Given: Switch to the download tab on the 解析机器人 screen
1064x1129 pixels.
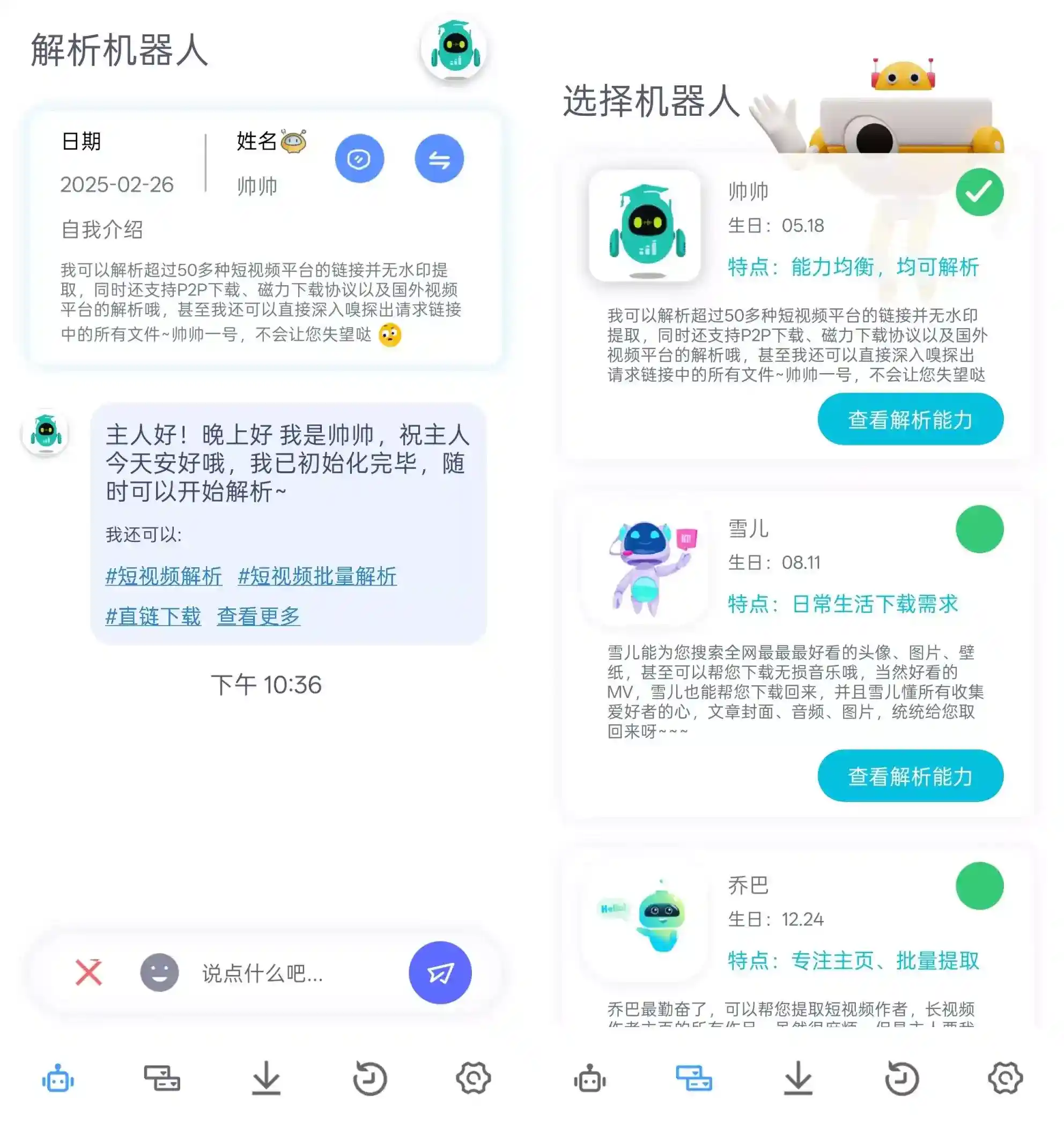Looking at the screenshot, I should (x=266, y=1078).
